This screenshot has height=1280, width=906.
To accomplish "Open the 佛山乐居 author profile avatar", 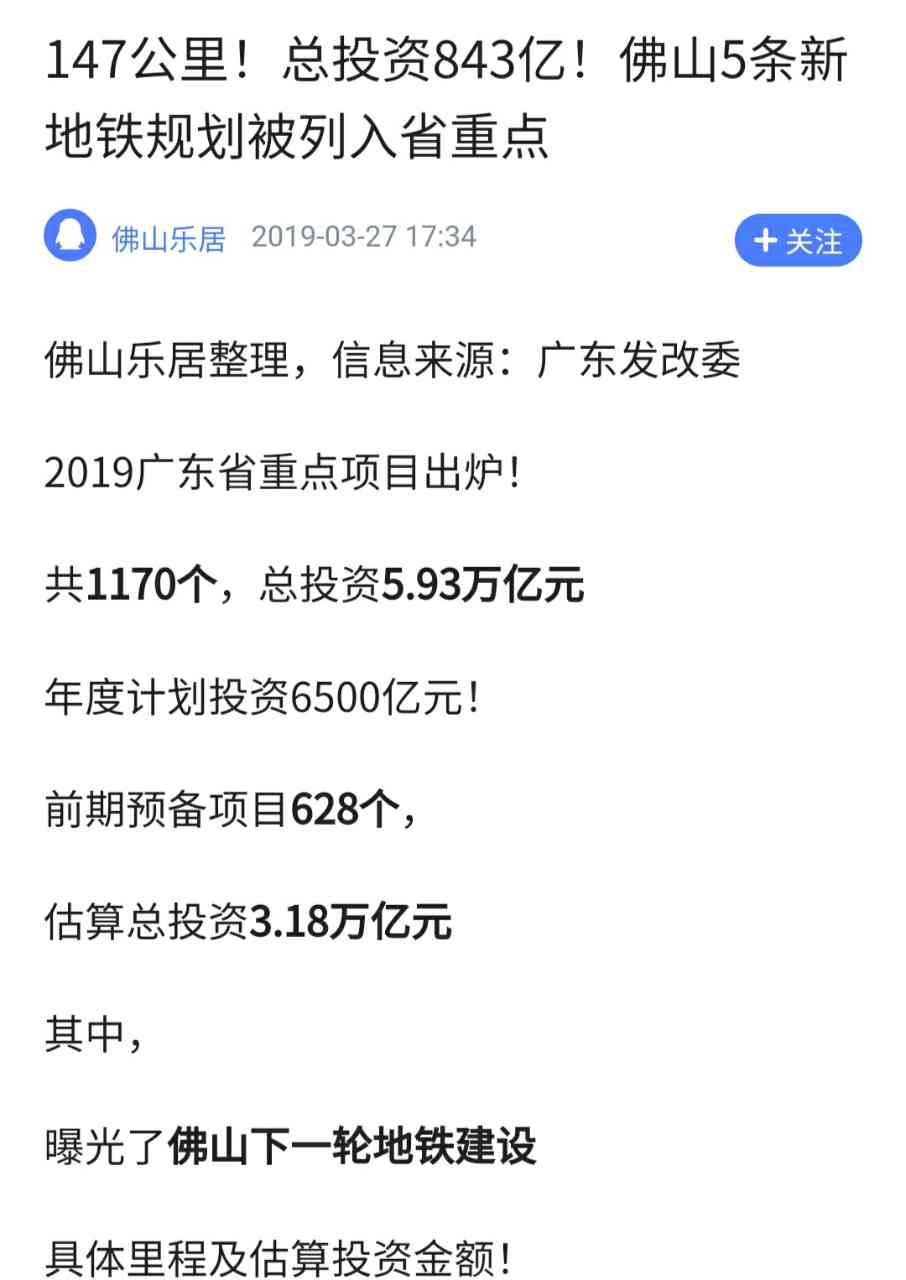I will tap(70, 238).
